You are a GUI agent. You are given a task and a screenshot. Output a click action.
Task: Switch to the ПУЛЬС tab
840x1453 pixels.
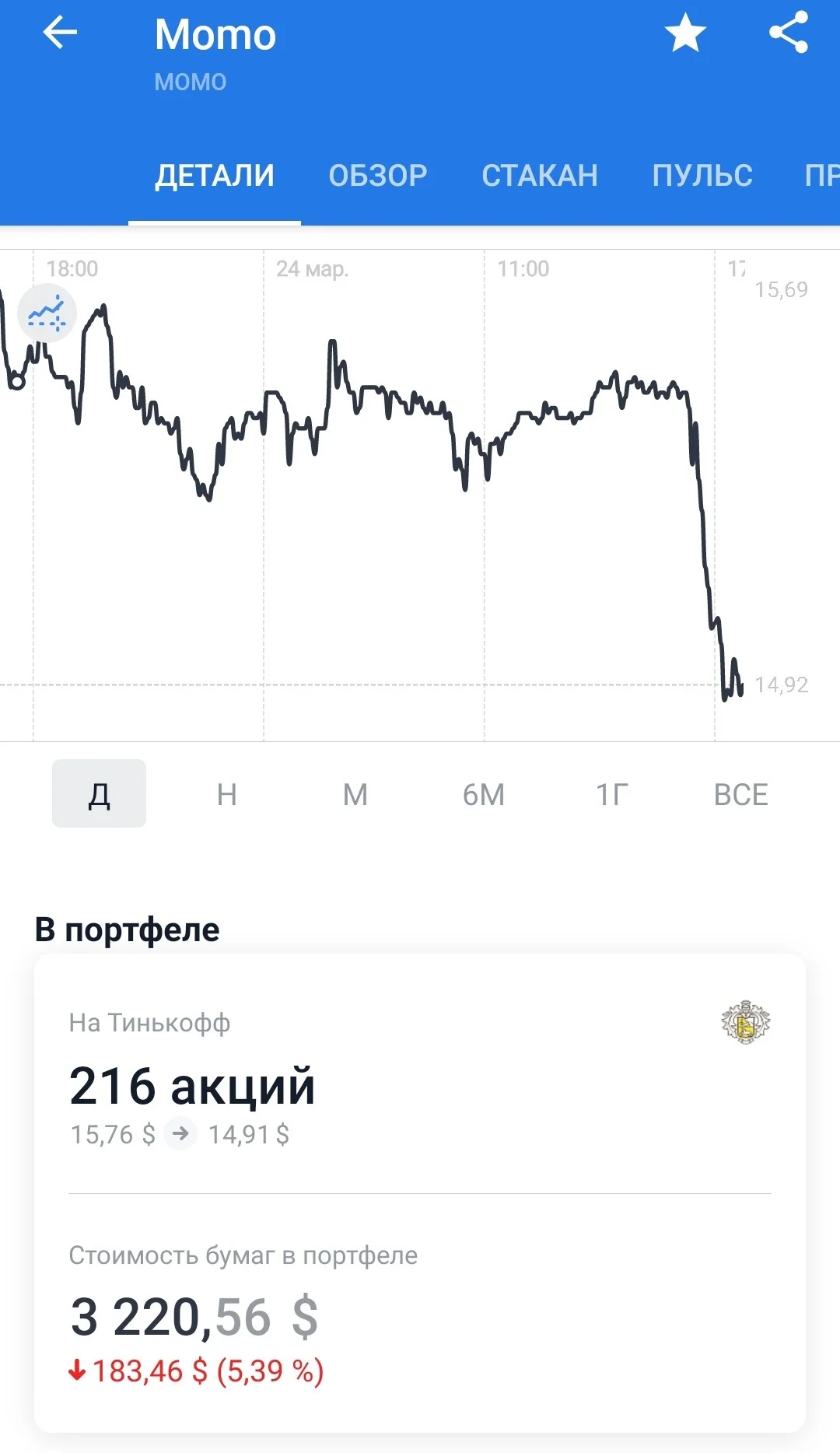click(x=702, y=176)
